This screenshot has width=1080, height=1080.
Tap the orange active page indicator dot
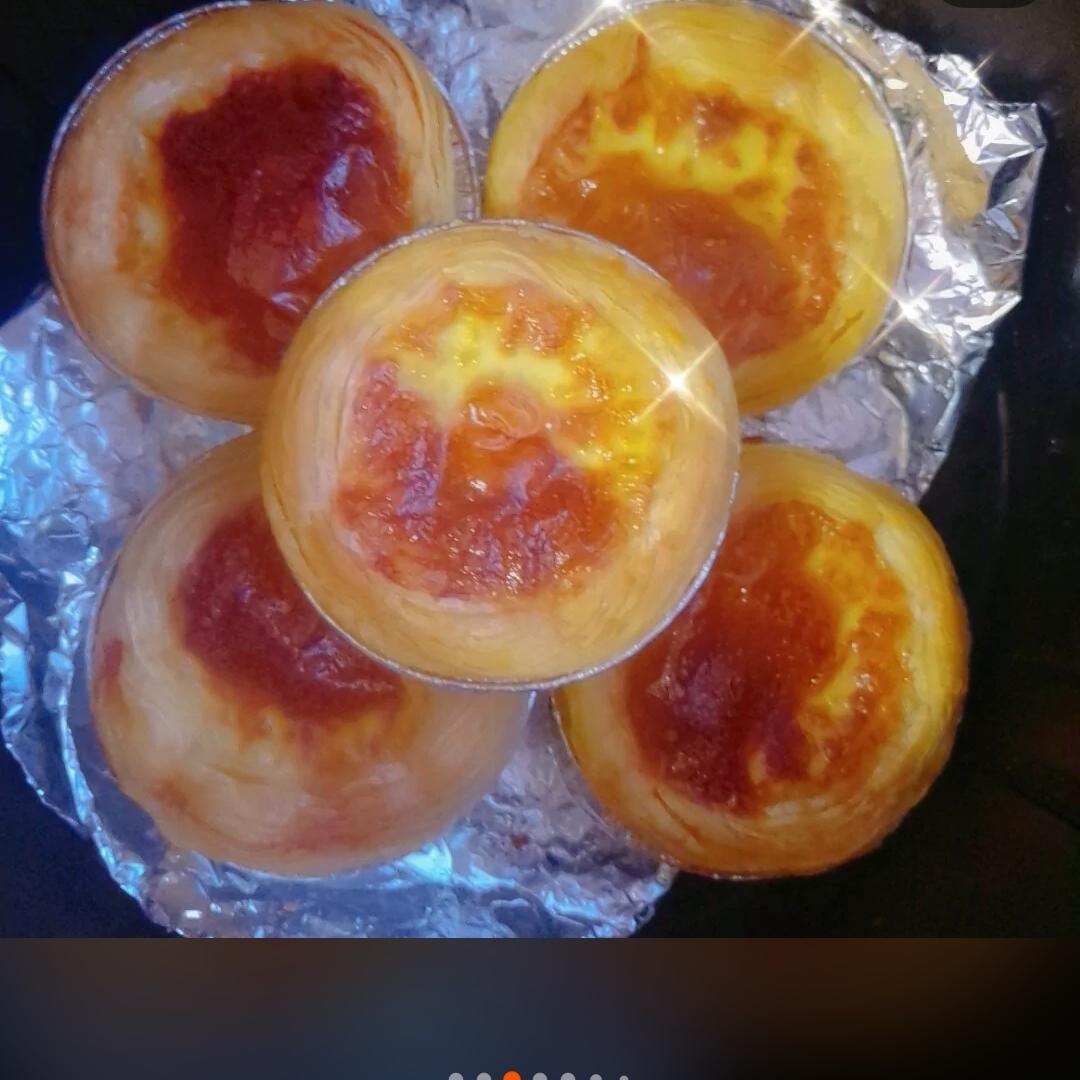pos(512,1076)
